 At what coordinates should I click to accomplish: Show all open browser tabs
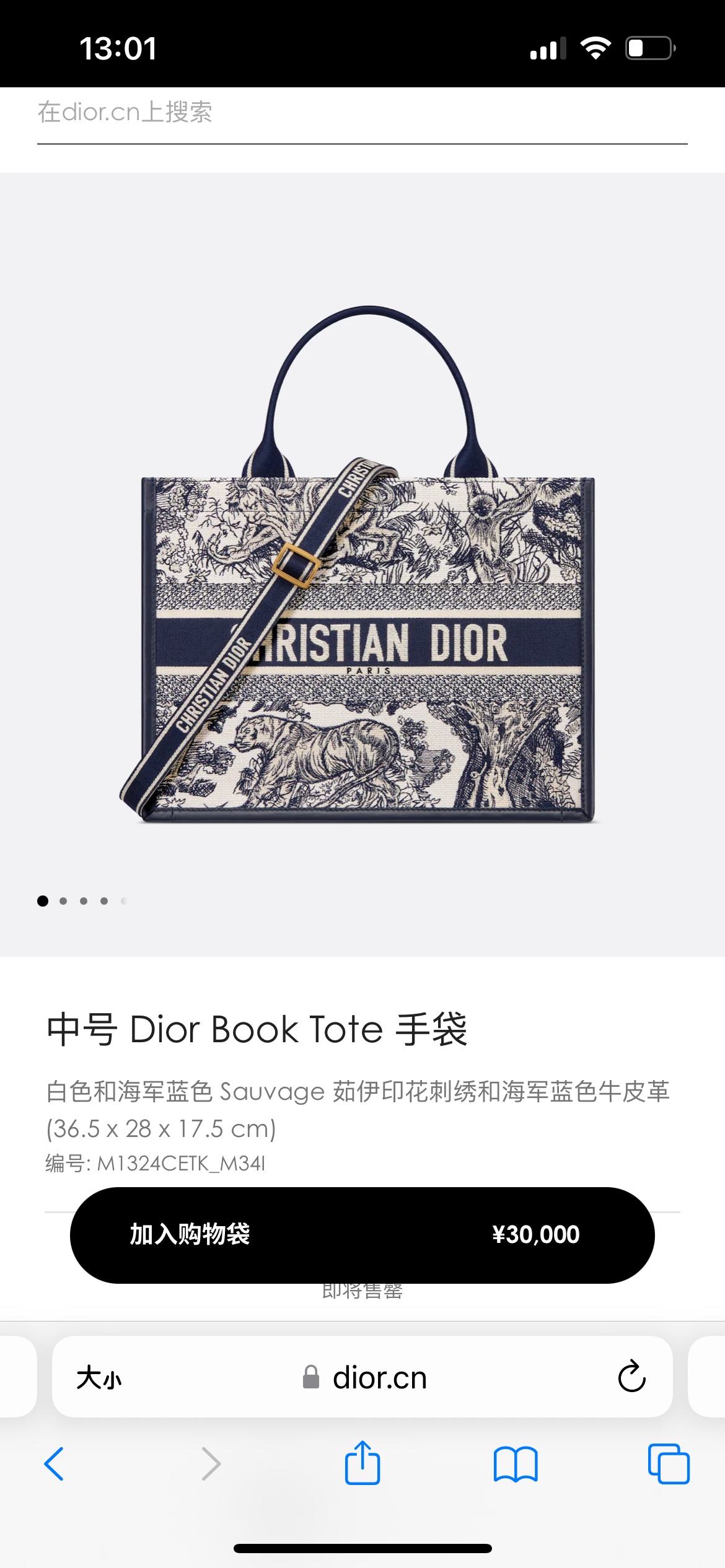[669, 1463]
